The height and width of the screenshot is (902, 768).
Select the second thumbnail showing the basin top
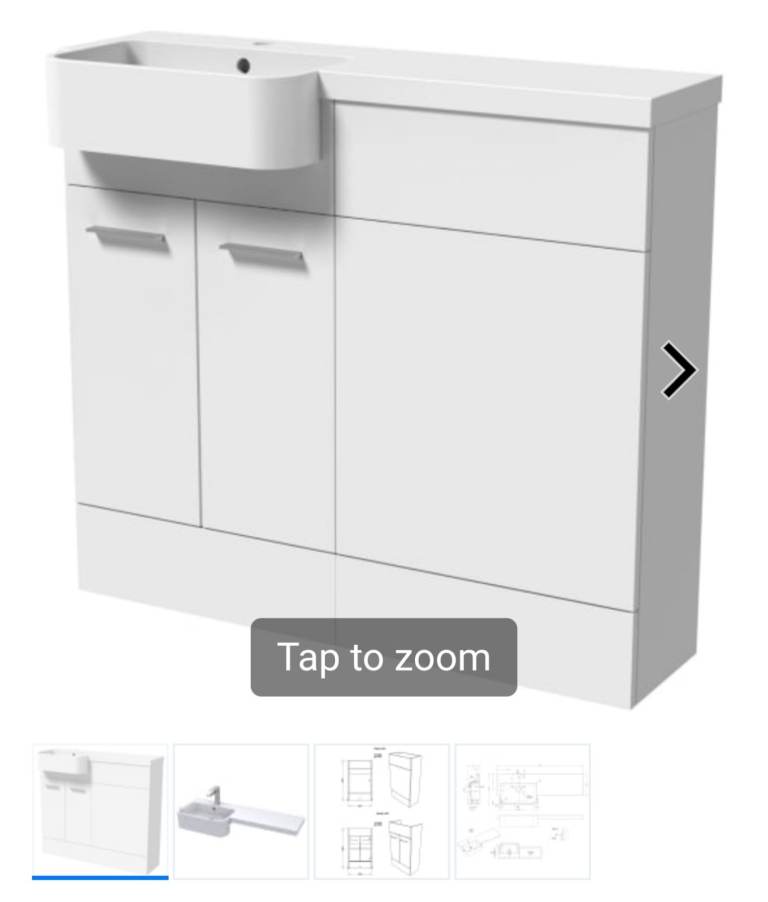coord(241,811)
